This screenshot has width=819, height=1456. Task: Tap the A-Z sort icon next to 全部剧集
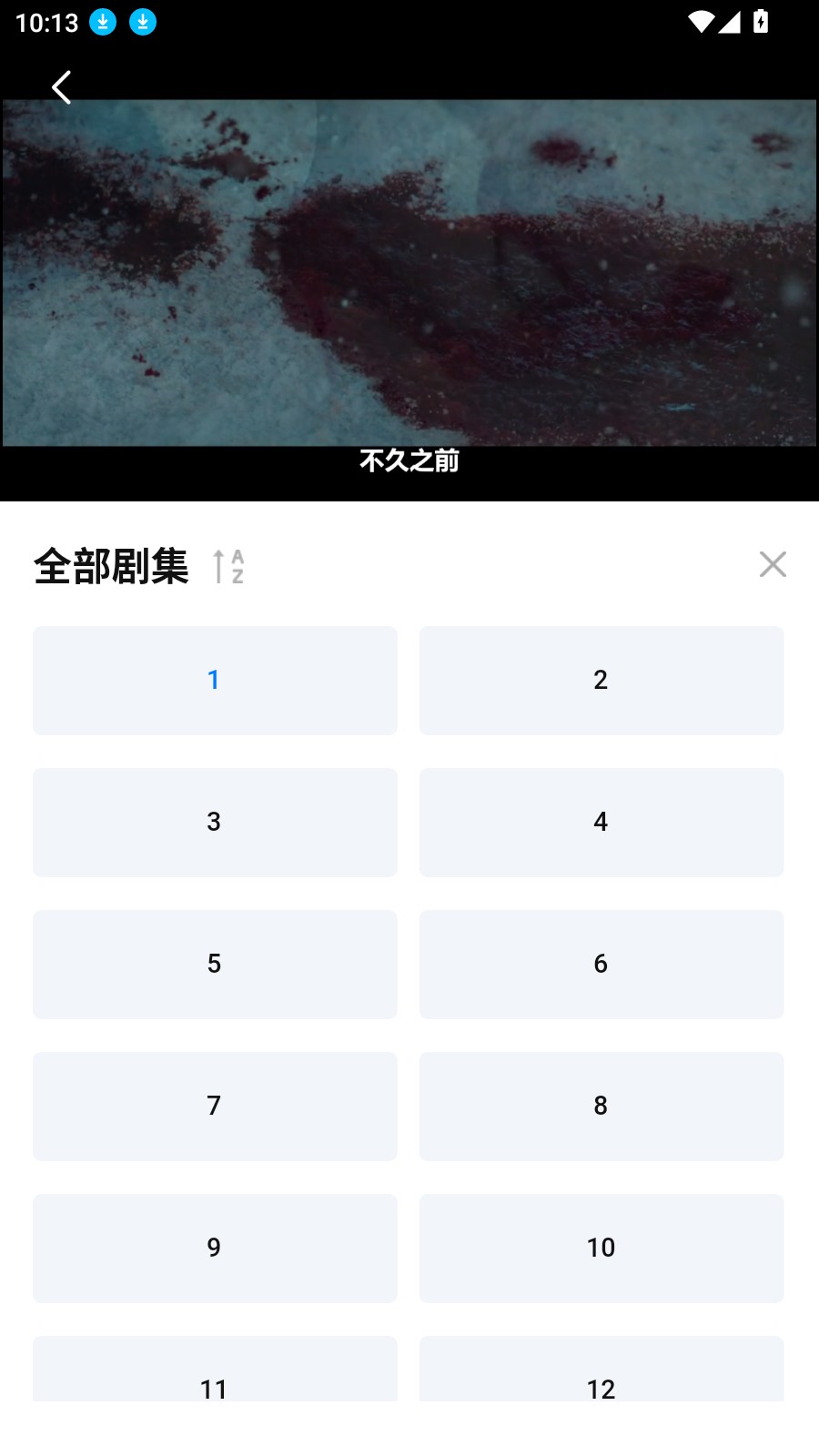point(227,565)
